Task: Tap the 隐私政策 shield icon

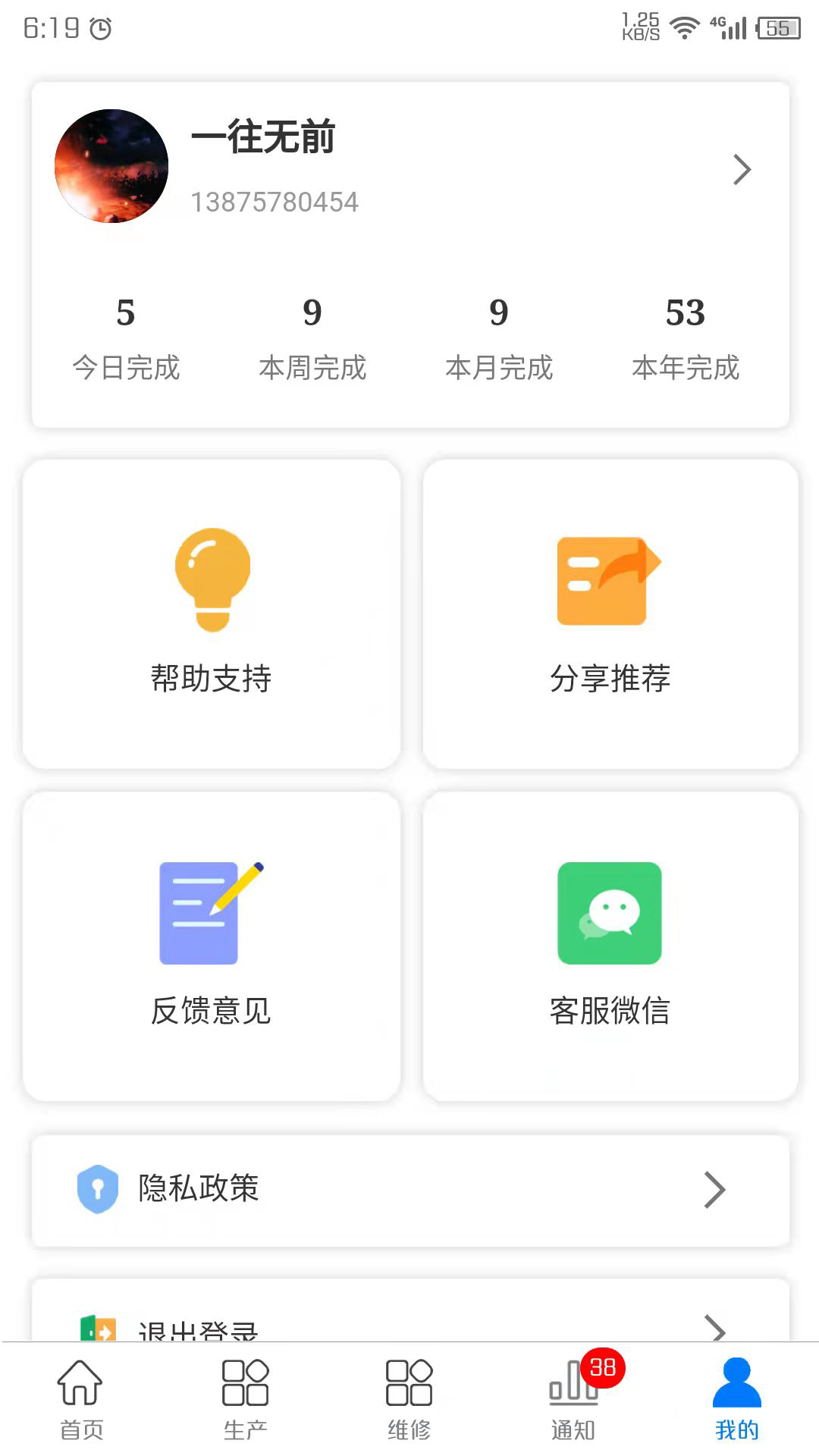Action: click(x=98, y=1189)
